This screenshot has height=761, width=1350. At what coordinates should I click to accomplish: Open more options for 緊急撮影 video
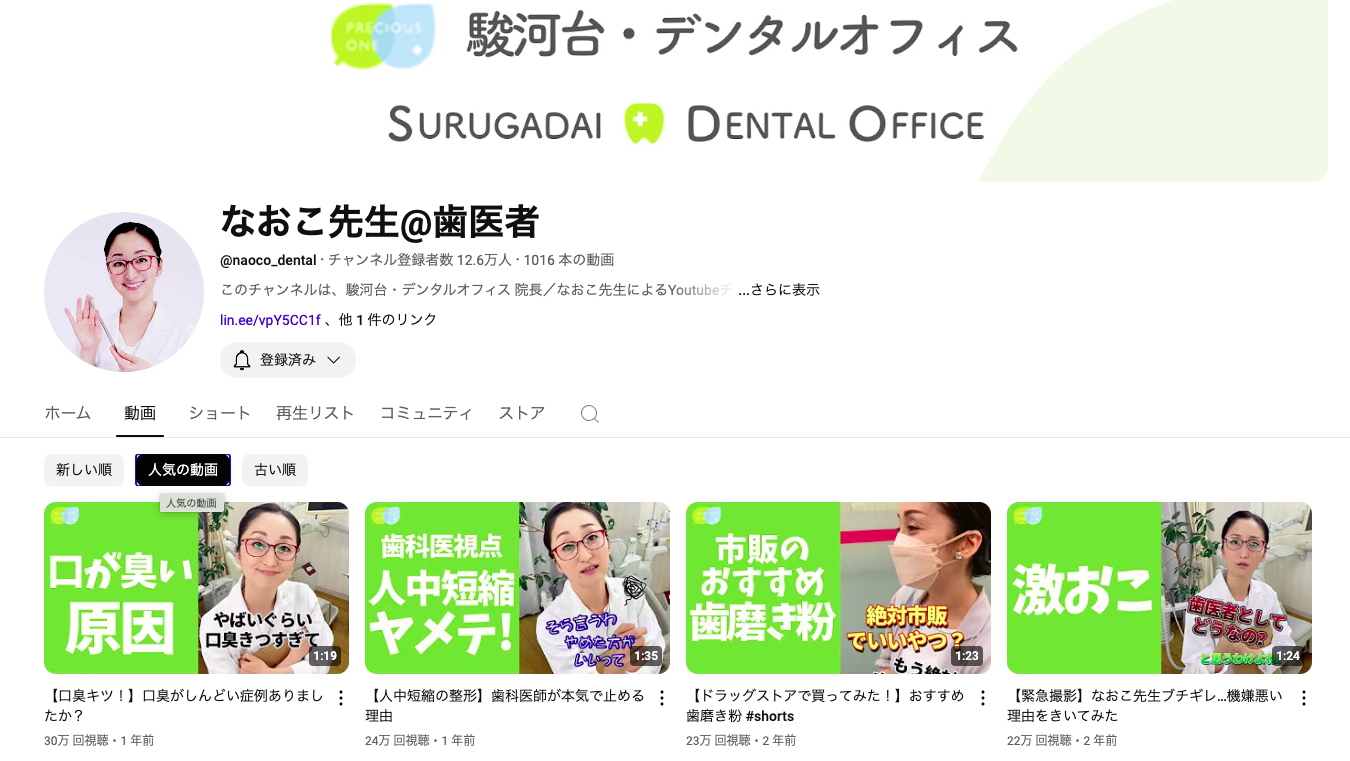[x=1303, y=698]
